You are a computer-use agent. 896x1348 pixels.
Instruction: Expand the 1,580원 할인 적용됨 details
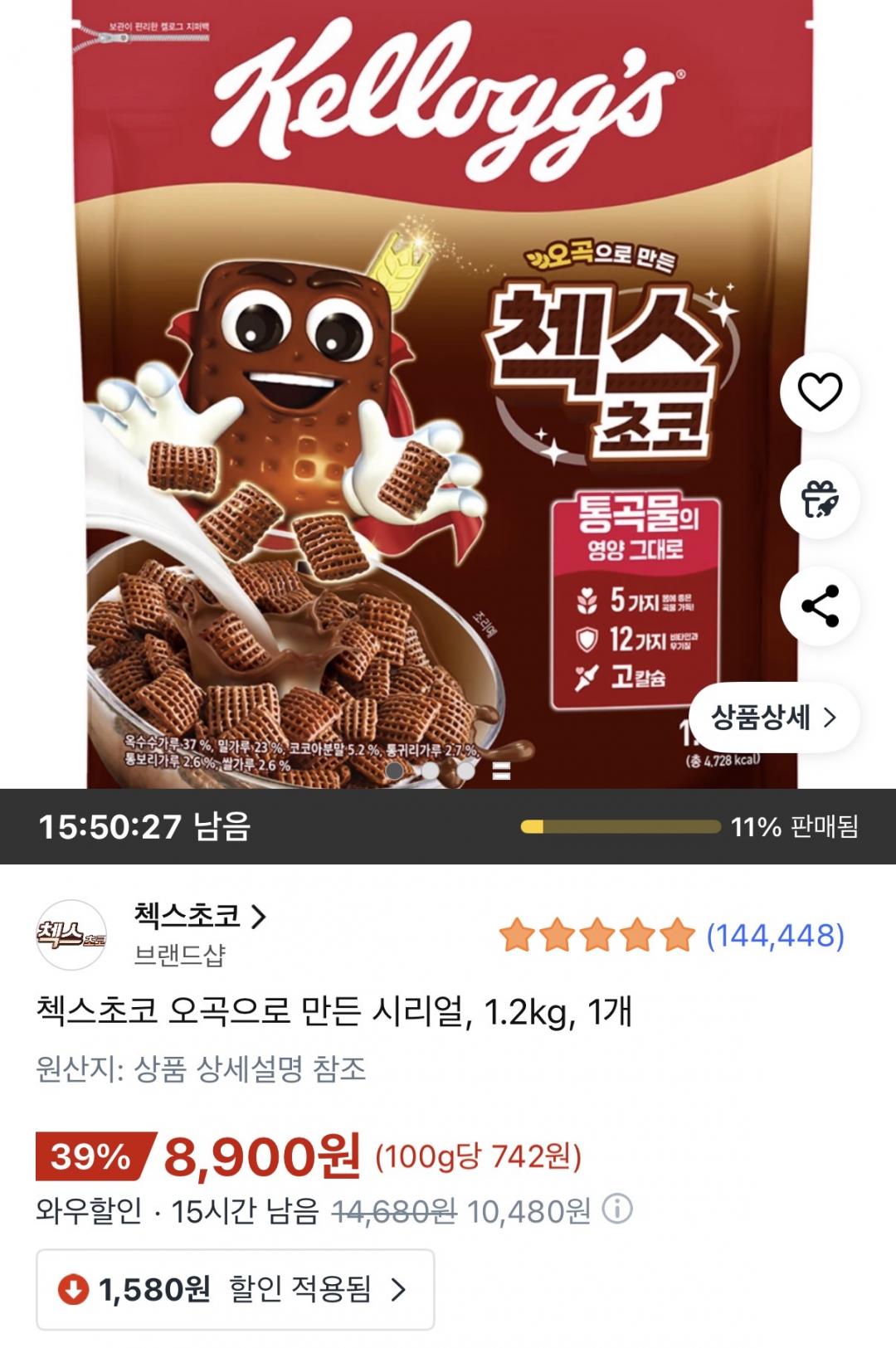click(x=235, y=1289)
